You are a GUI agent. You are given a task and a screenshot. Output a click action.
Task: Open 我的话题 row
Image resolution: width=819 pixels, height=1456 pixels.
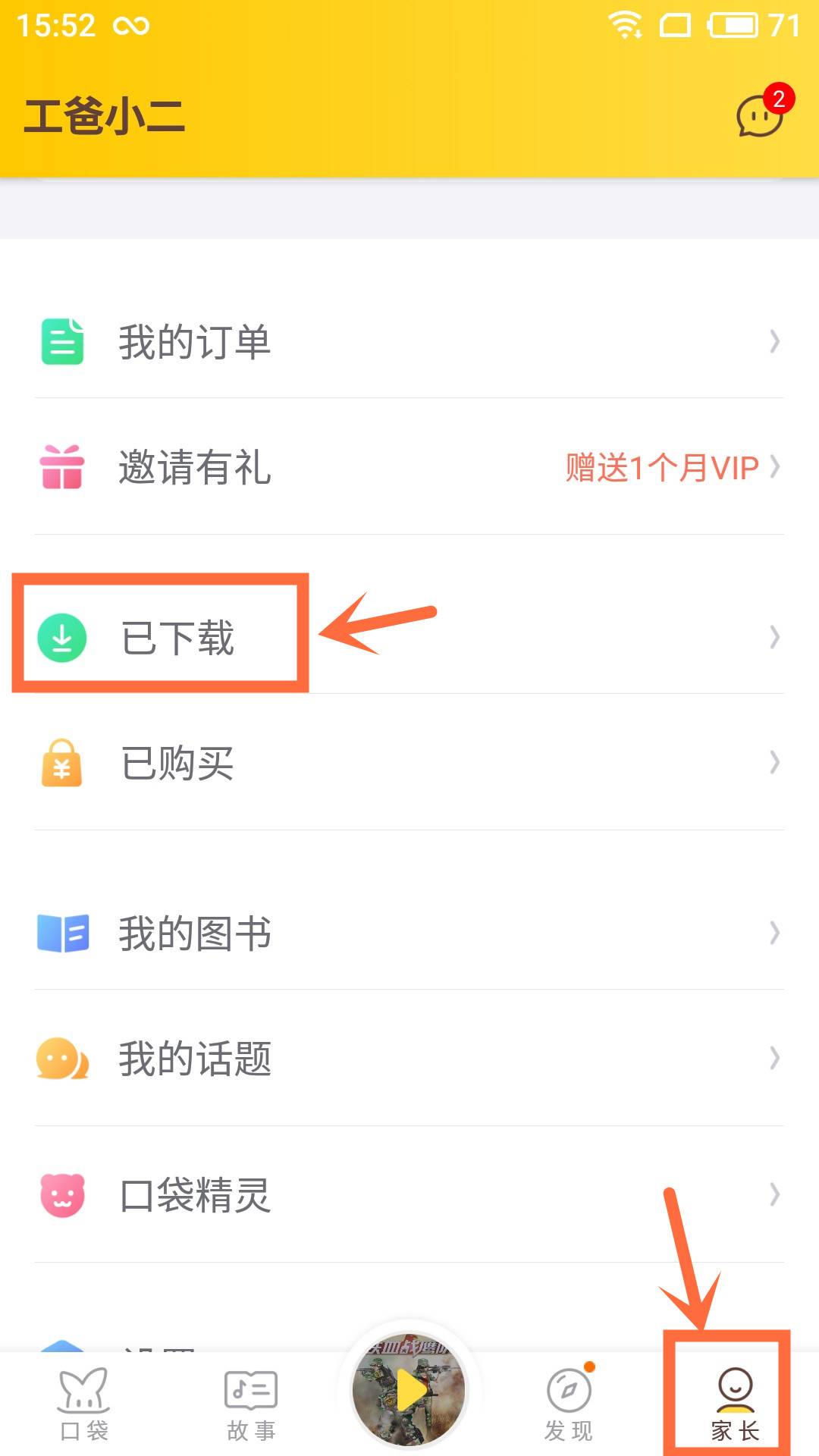[x=409, y=1058]
